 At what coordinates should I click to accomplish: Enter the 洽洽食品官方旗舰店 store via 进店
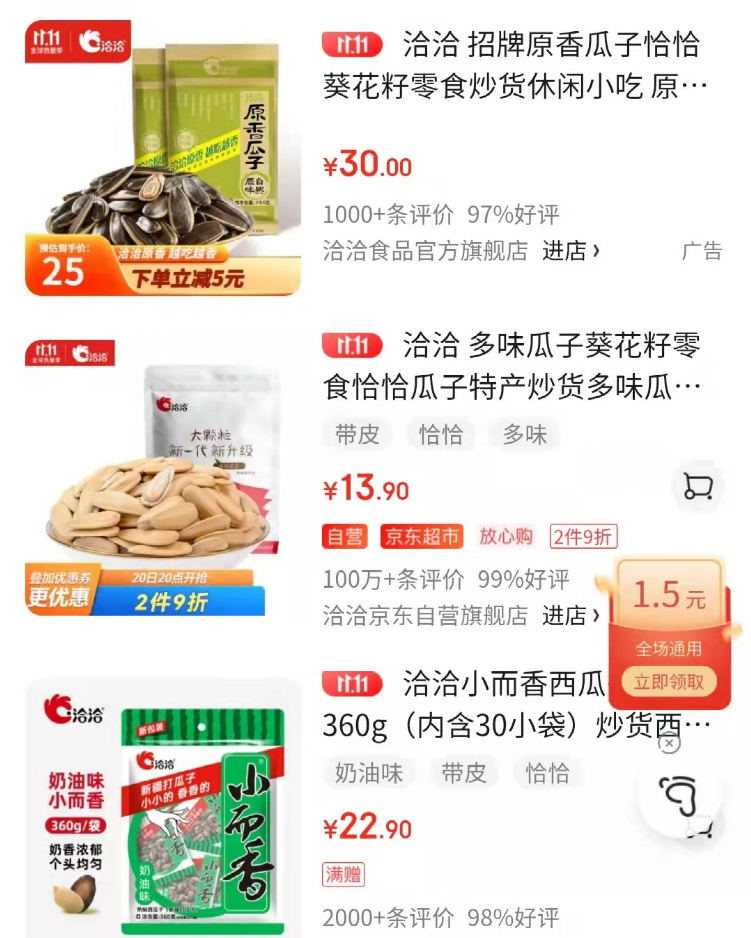pyautogui.click(x=571, y=251)
